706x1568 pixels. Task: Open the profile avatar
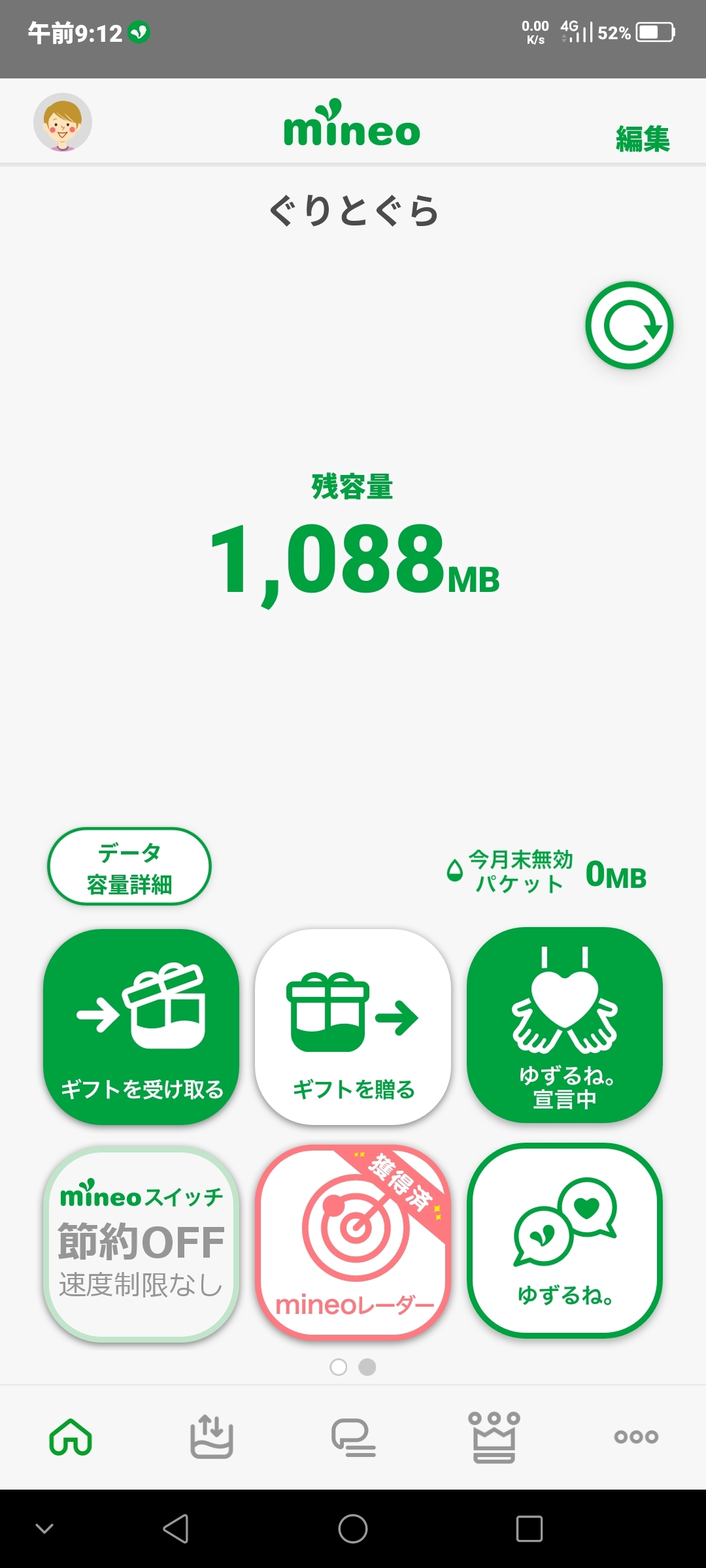tap(63, 122)
